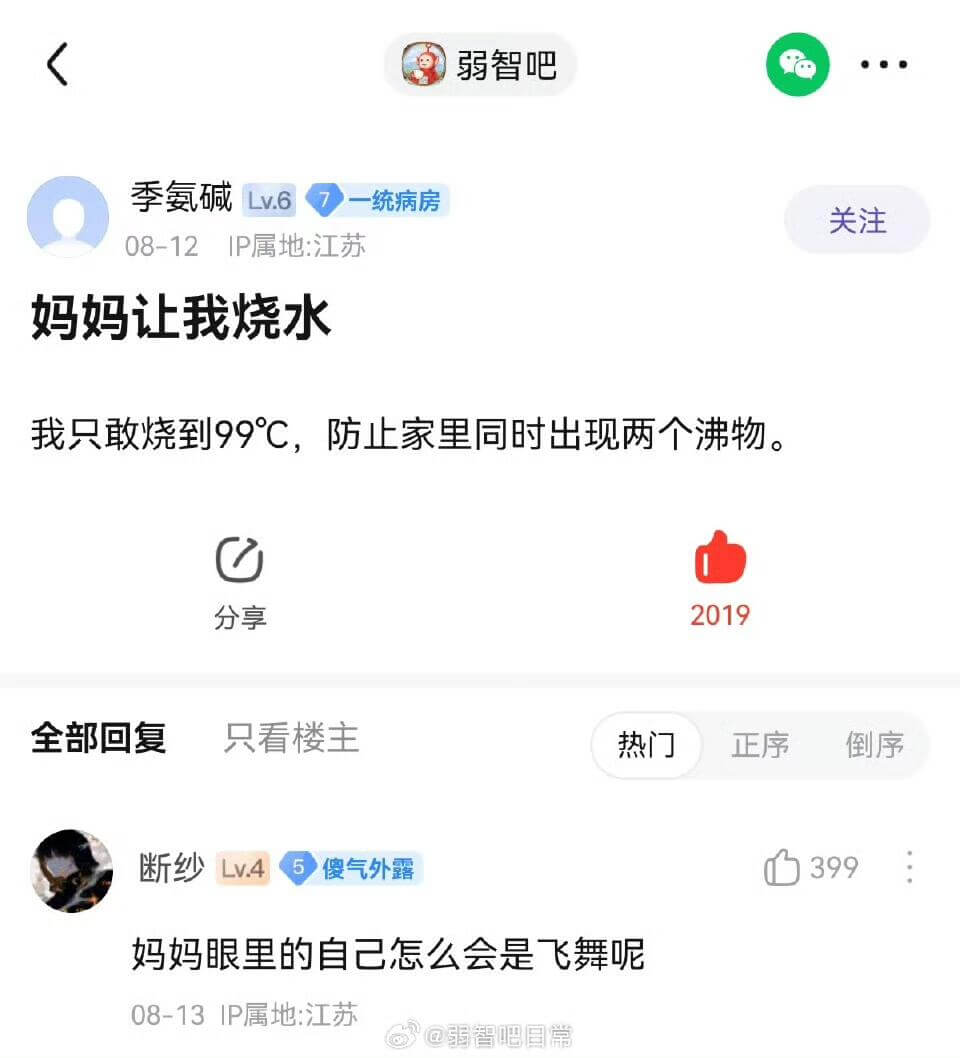This screenshot has height=1058, width=960.
Task: Switch sorting to 倒序
Action: point(874,745)
